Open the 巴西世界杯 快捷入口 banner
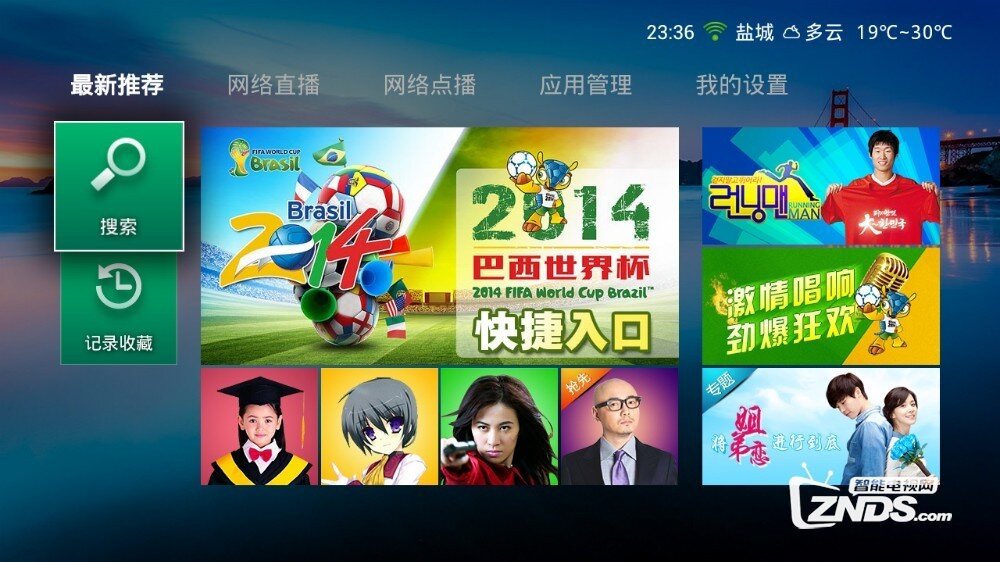Viewport: 1000px width, 562px height. click(439, 246)
